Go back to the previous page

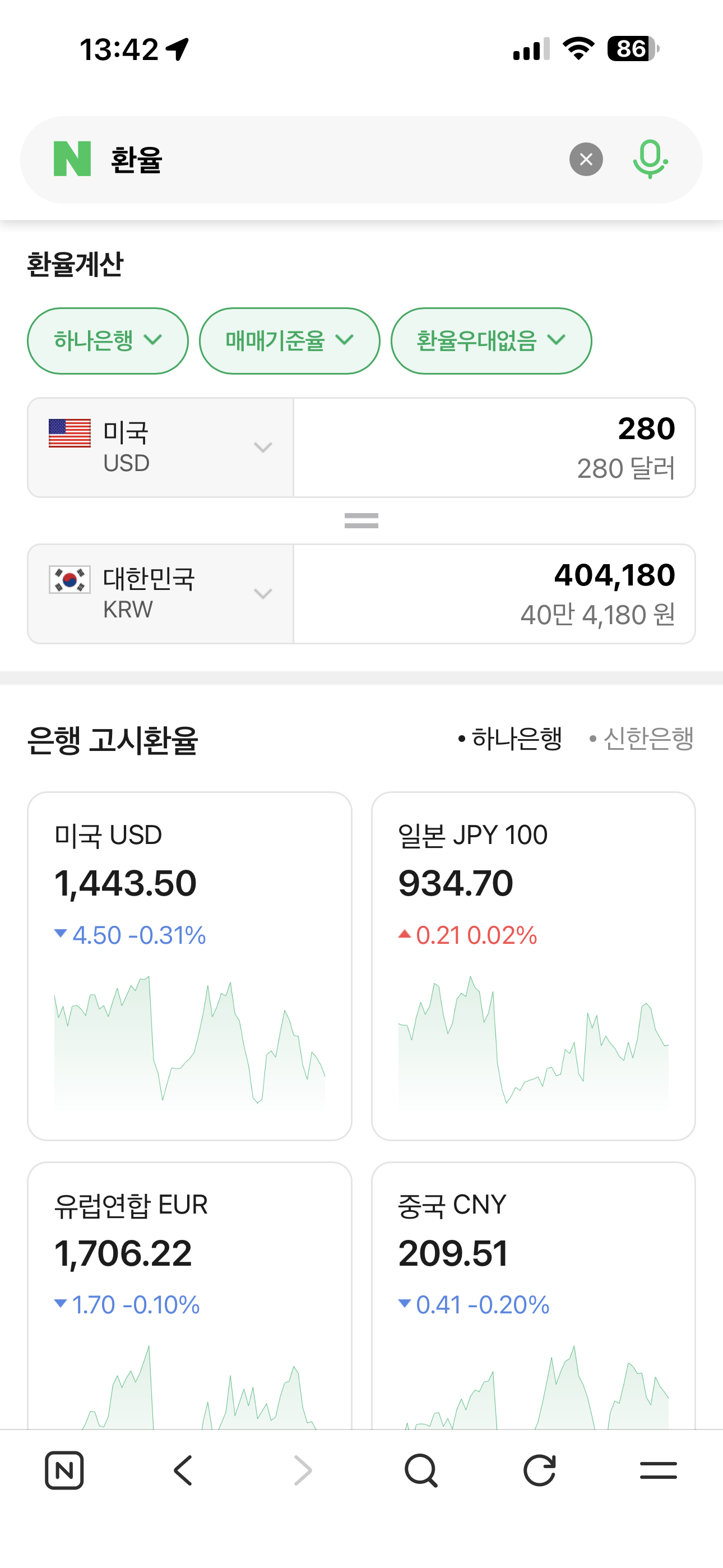(x=183, y=1470)
